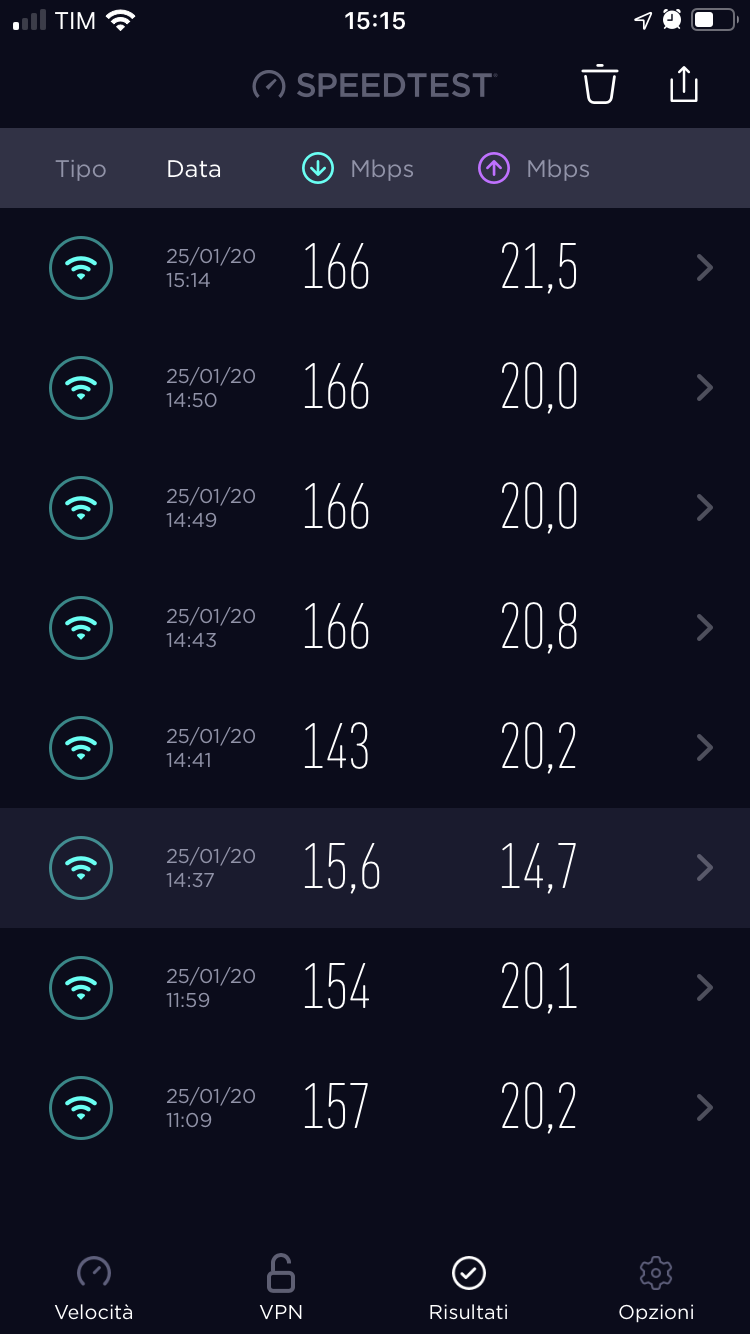This screenshot has width=750, height=1334.
Task: Sort by download Mbps column
Action: pos(358,169)
